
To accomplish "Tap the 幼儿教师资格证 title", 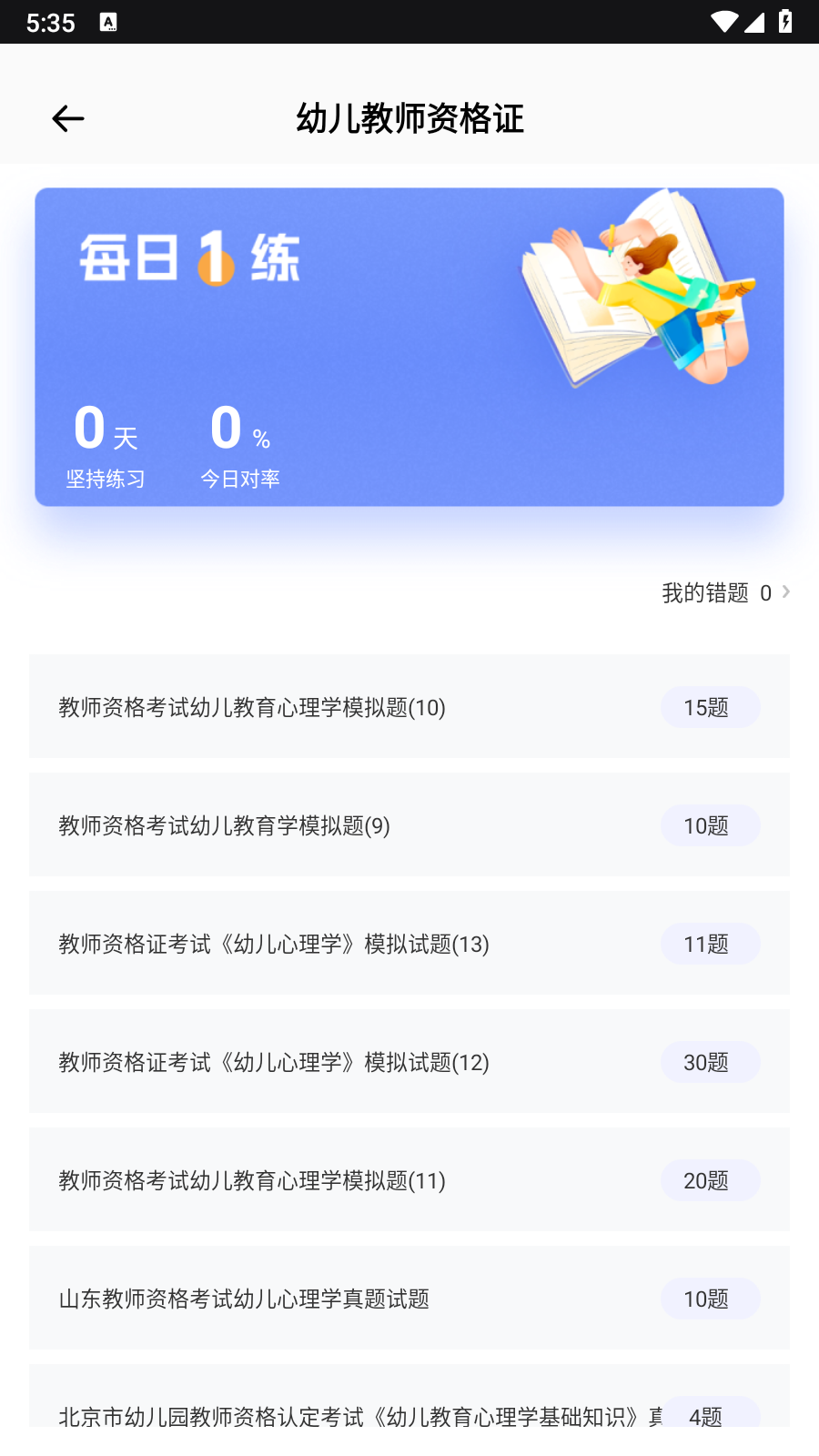I will 409,118.
